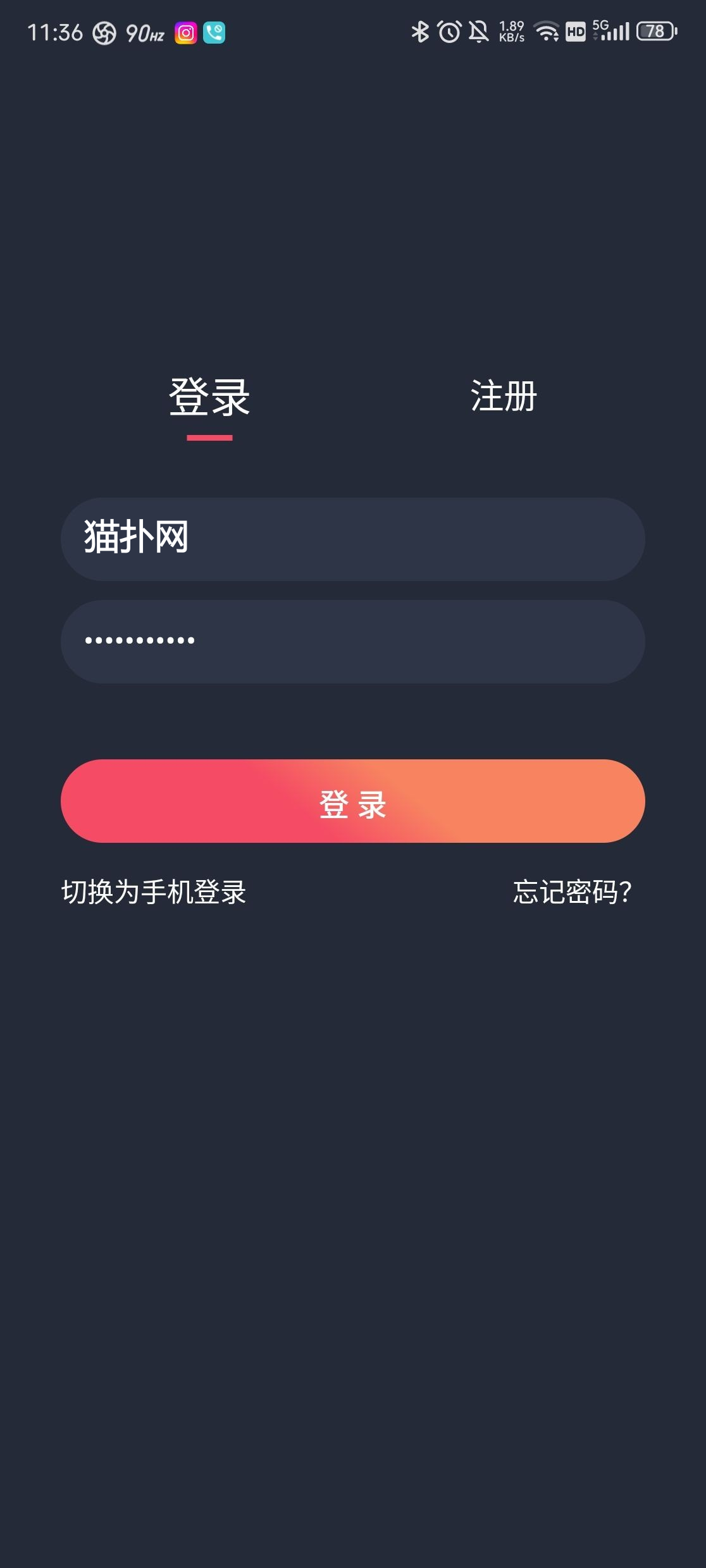Switch to the 注册 registration tab
706x1568 pixels.
click(502, 398)
